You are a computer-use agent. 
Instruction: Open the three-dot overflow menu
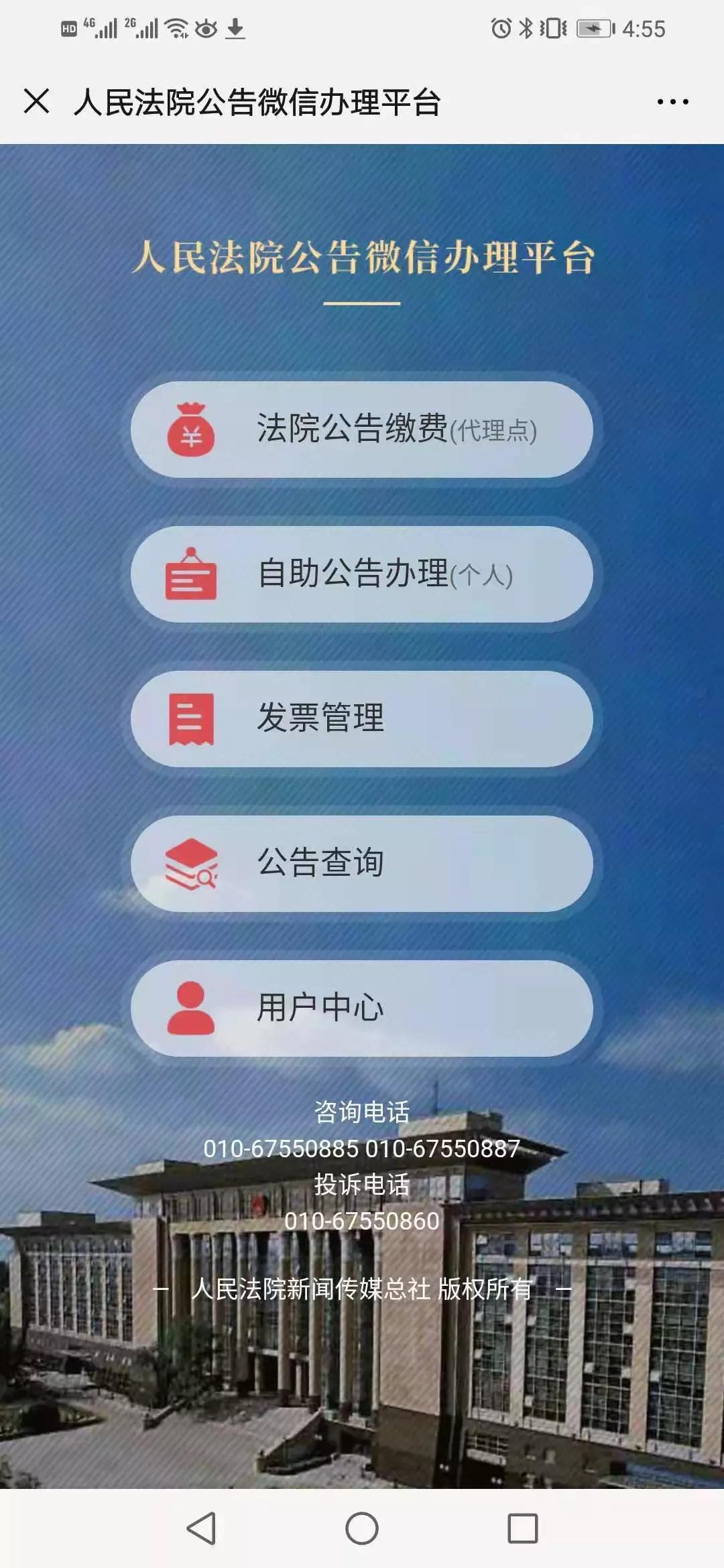click(x=672, y=102)
